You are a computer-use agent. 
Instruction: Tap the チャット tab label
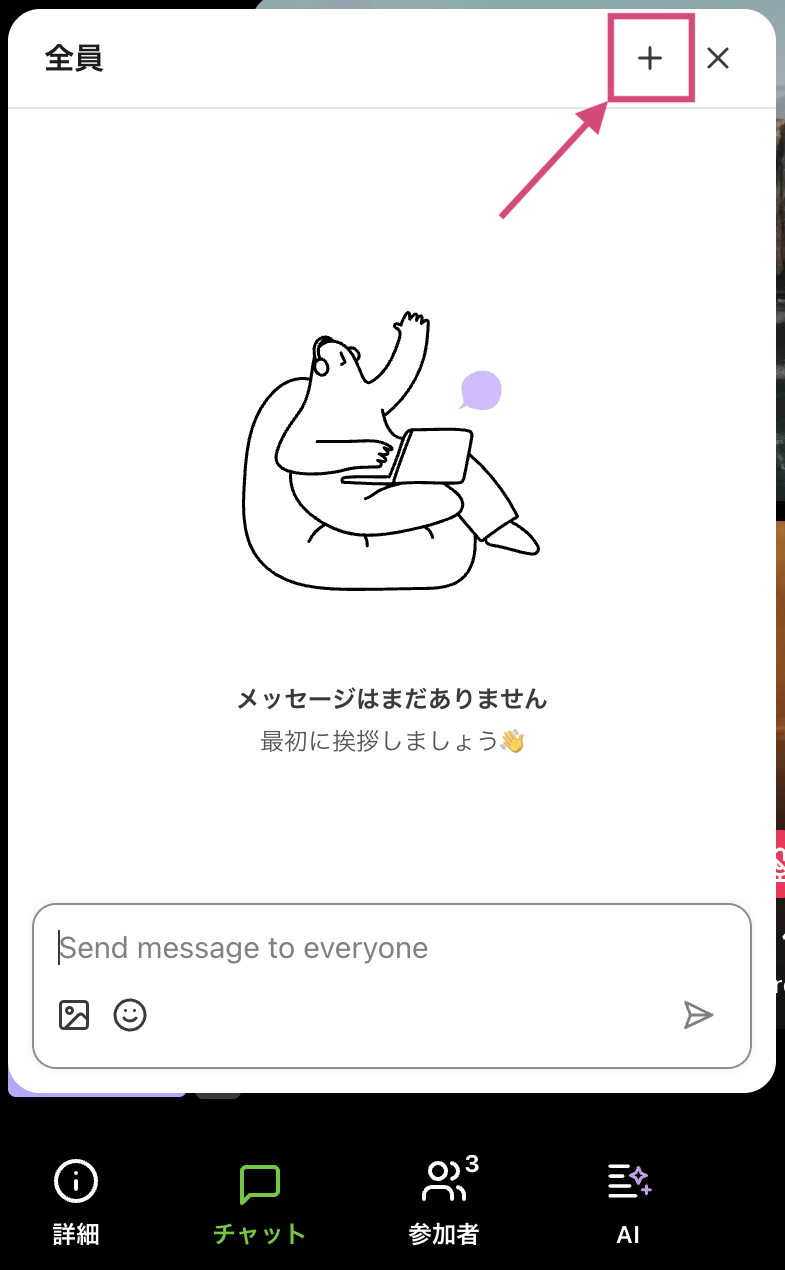pos(259,1235)
